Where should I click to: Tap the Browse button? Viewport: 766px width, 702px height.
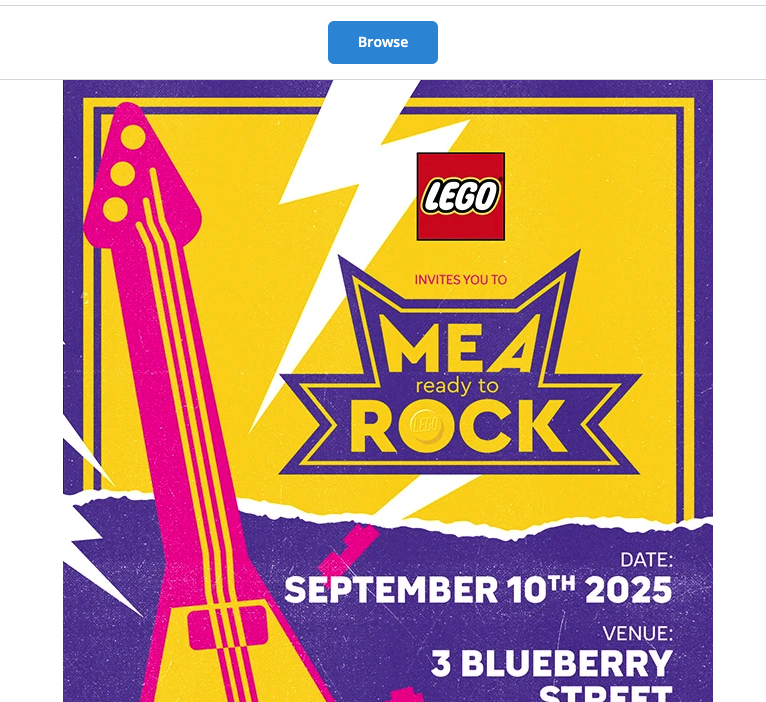(x=383, y=42)
